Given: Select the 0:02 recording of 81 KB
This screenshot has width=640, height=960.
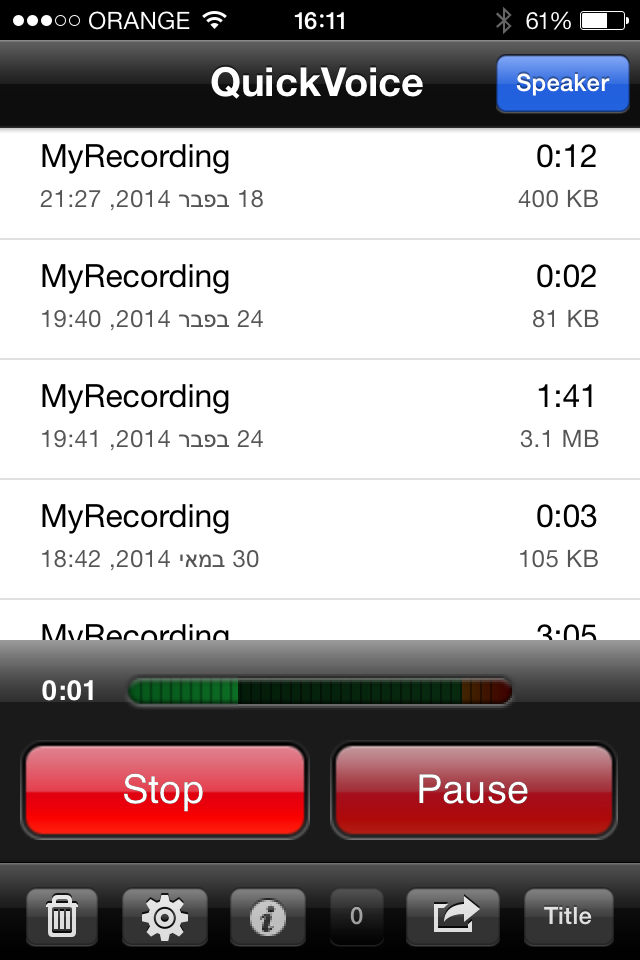Looking at the screenshot, I should pos(320,298).
